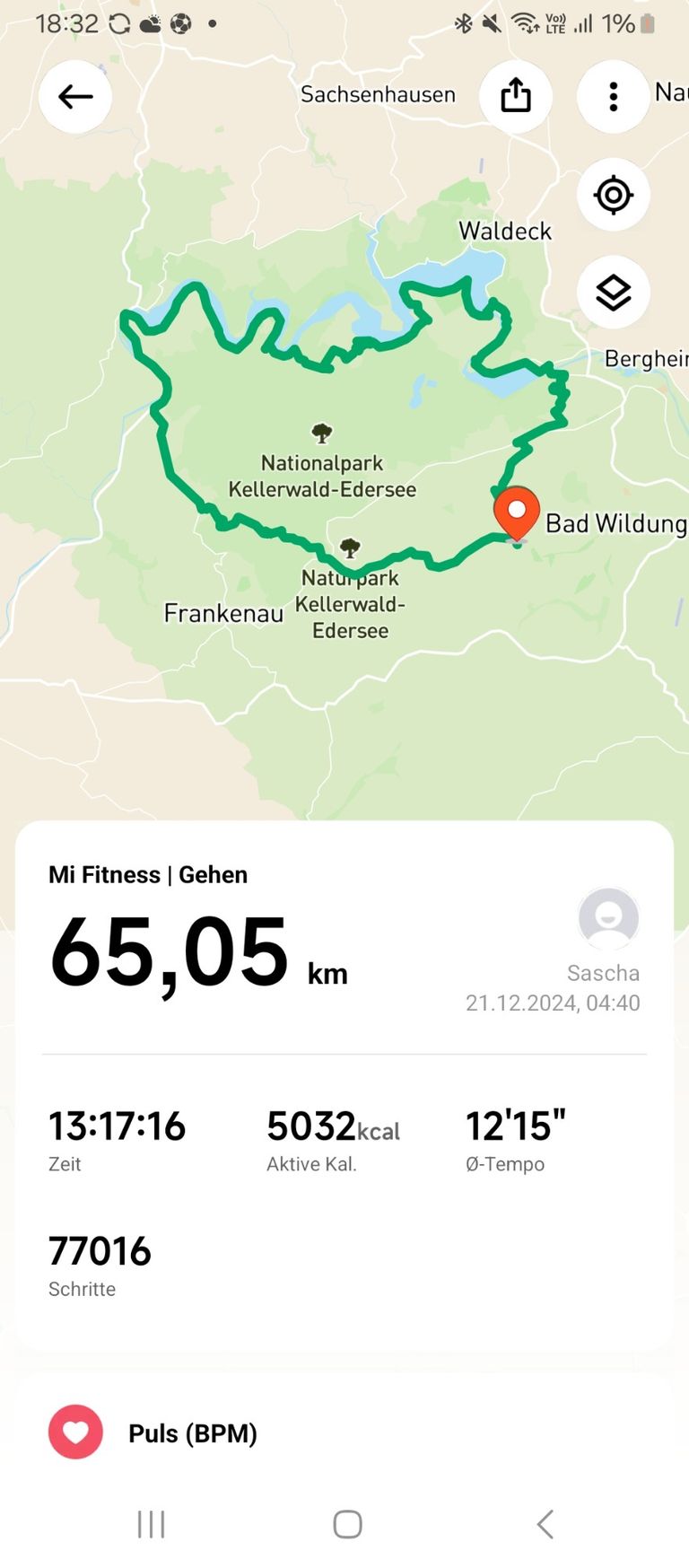This screenshot has height=1568, width=689.
Task: Change the map layer type
Action: [x=613, y=292]
